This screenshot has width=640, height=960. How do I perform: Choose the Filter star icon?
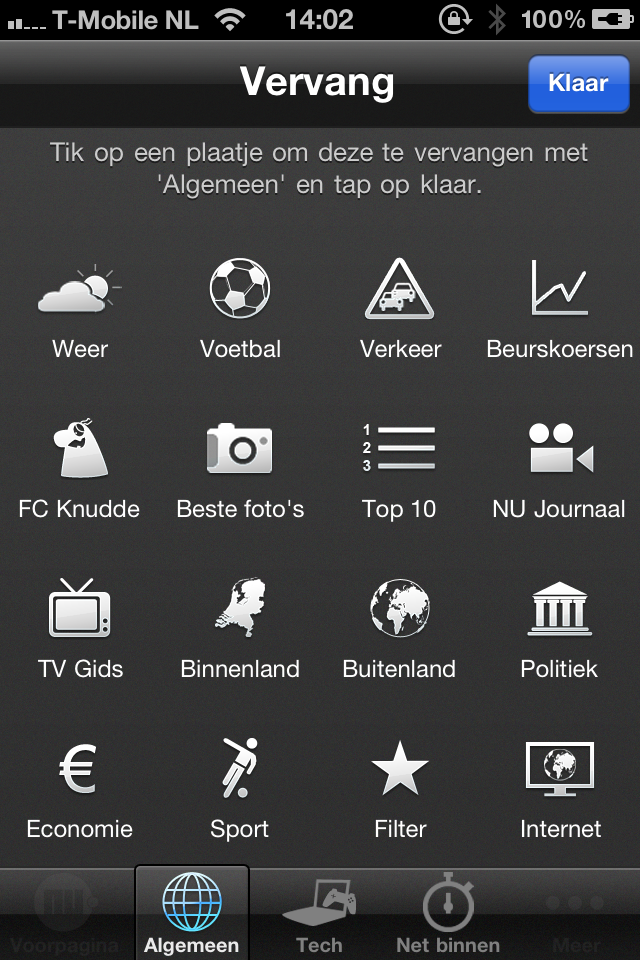pos(400,770)
